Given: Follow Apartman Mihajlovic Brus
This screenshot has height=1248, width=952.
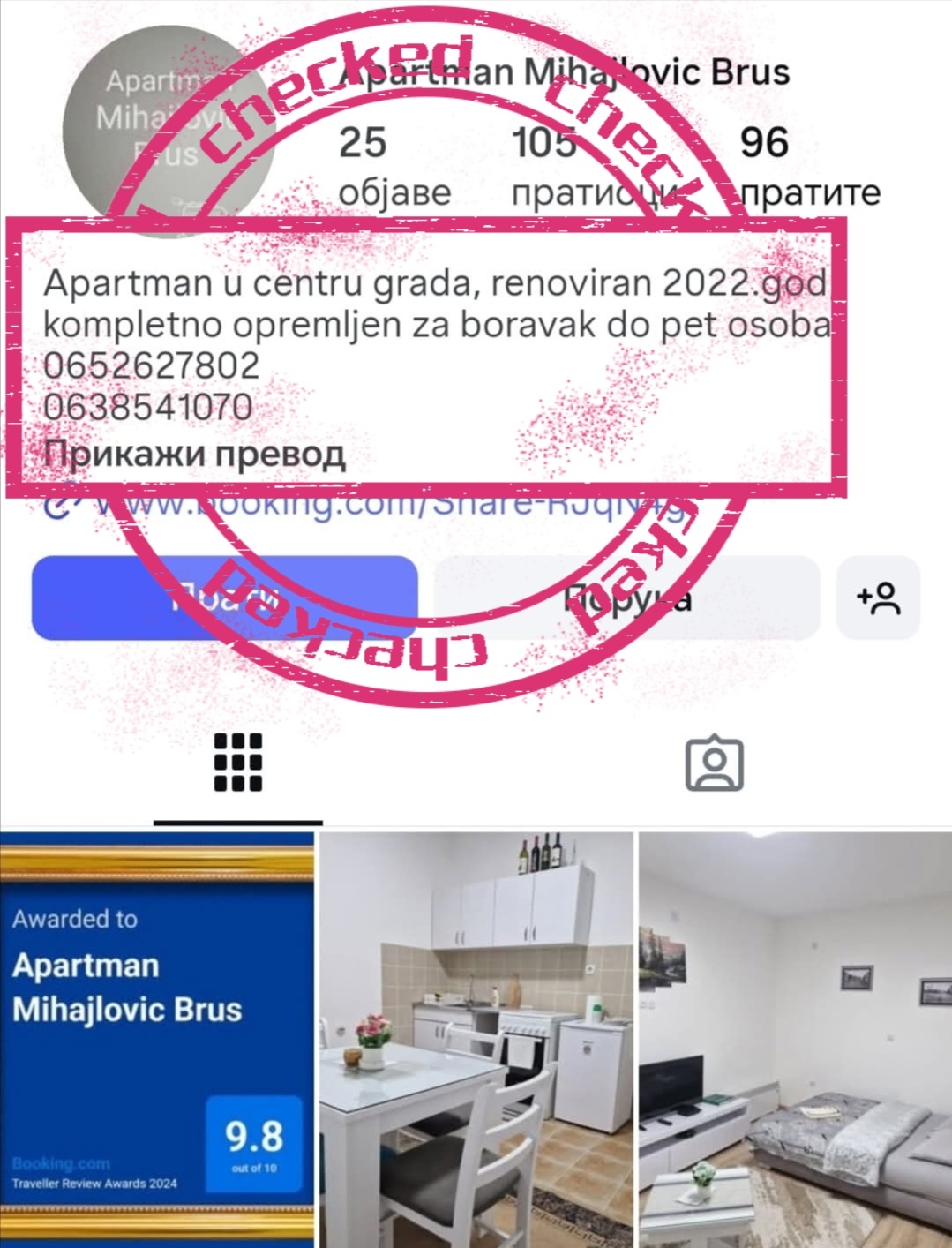Looking at the screenshot, I should [224, 598].
